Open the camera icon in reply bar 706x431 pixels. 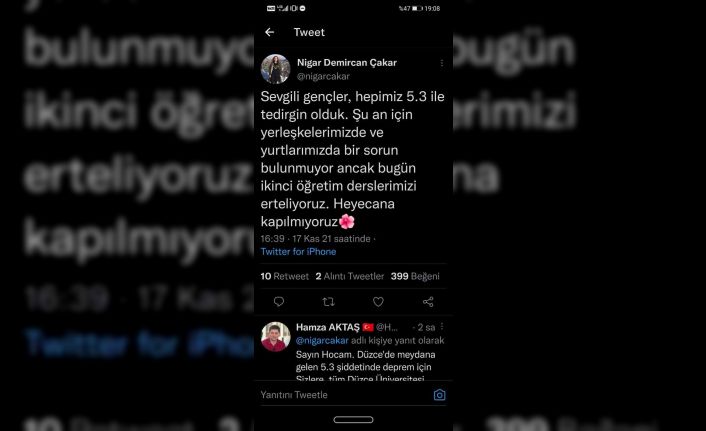click(x=439, y=395)
